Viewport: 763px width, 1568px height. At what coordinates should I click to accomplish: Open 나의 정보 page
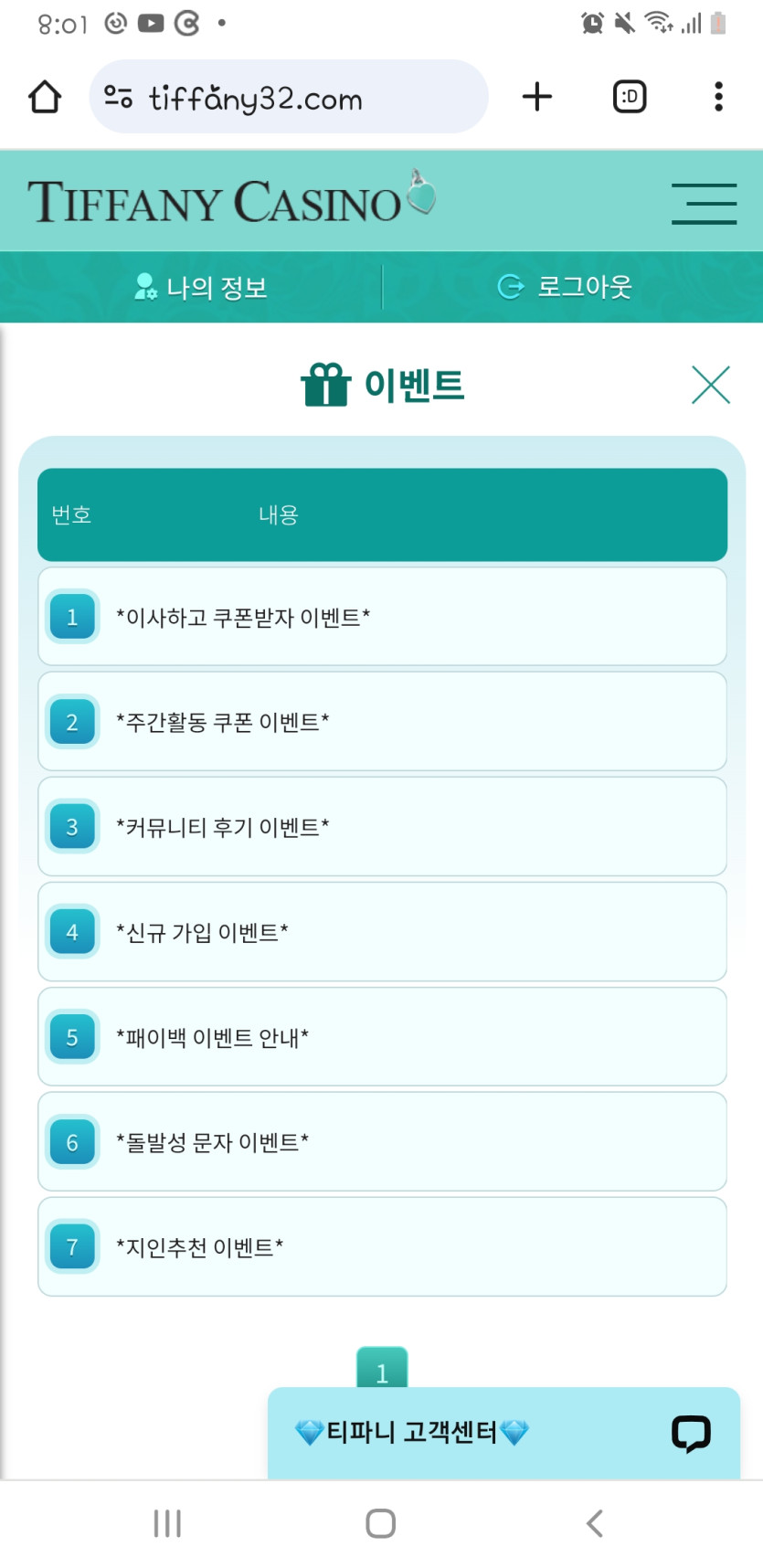(200, 287)
